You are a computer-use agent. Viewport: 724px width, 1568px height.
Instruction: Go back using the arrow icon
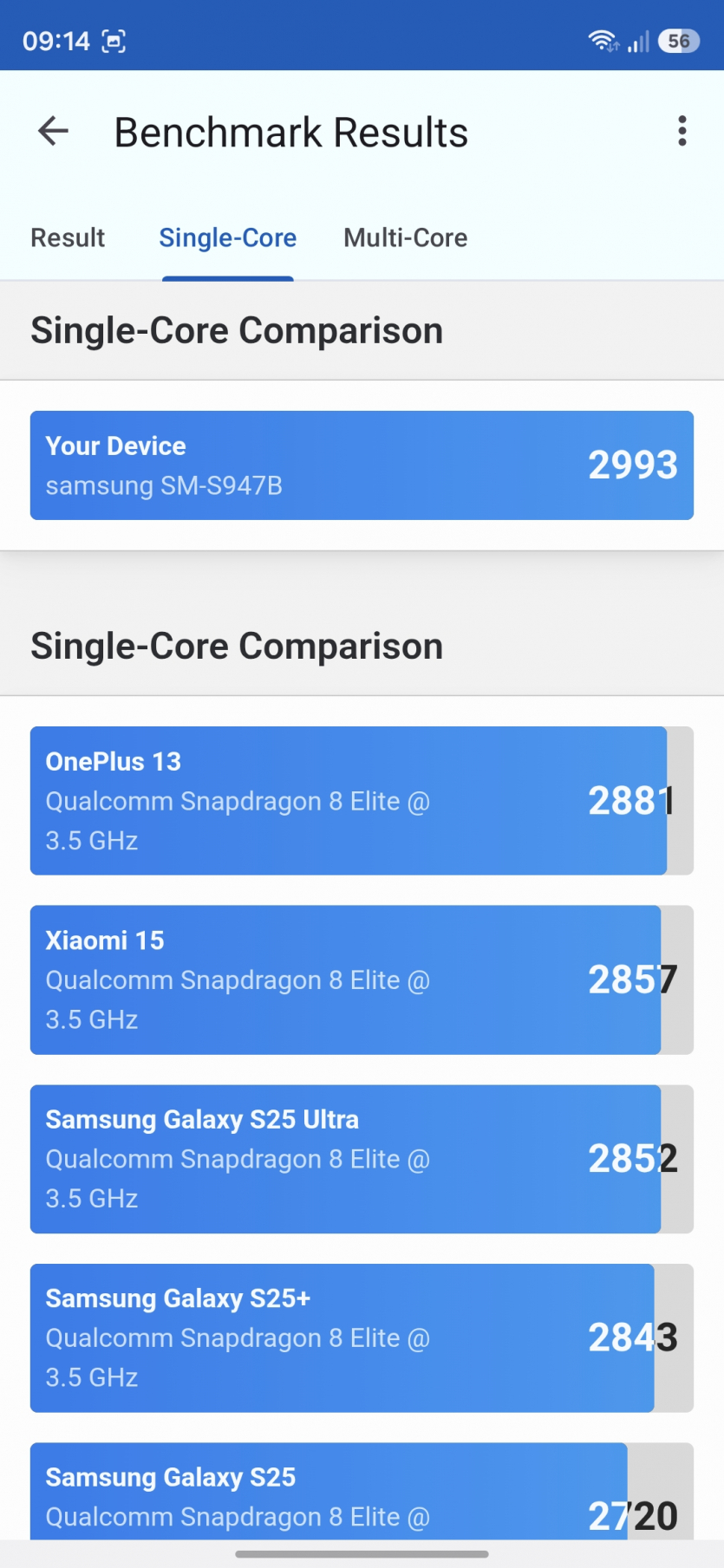pos(54,132)
